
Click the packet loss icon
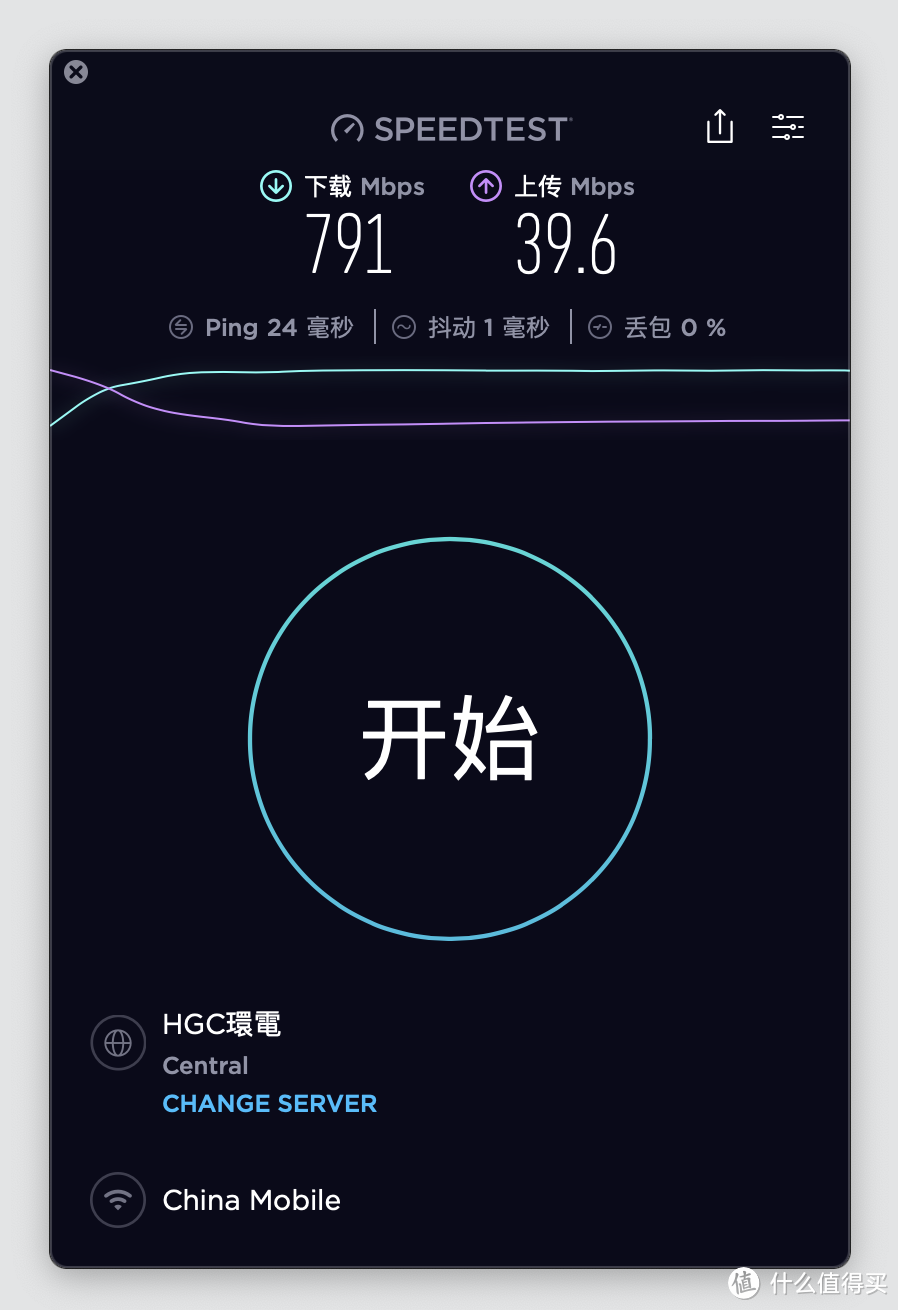(600, 327)
